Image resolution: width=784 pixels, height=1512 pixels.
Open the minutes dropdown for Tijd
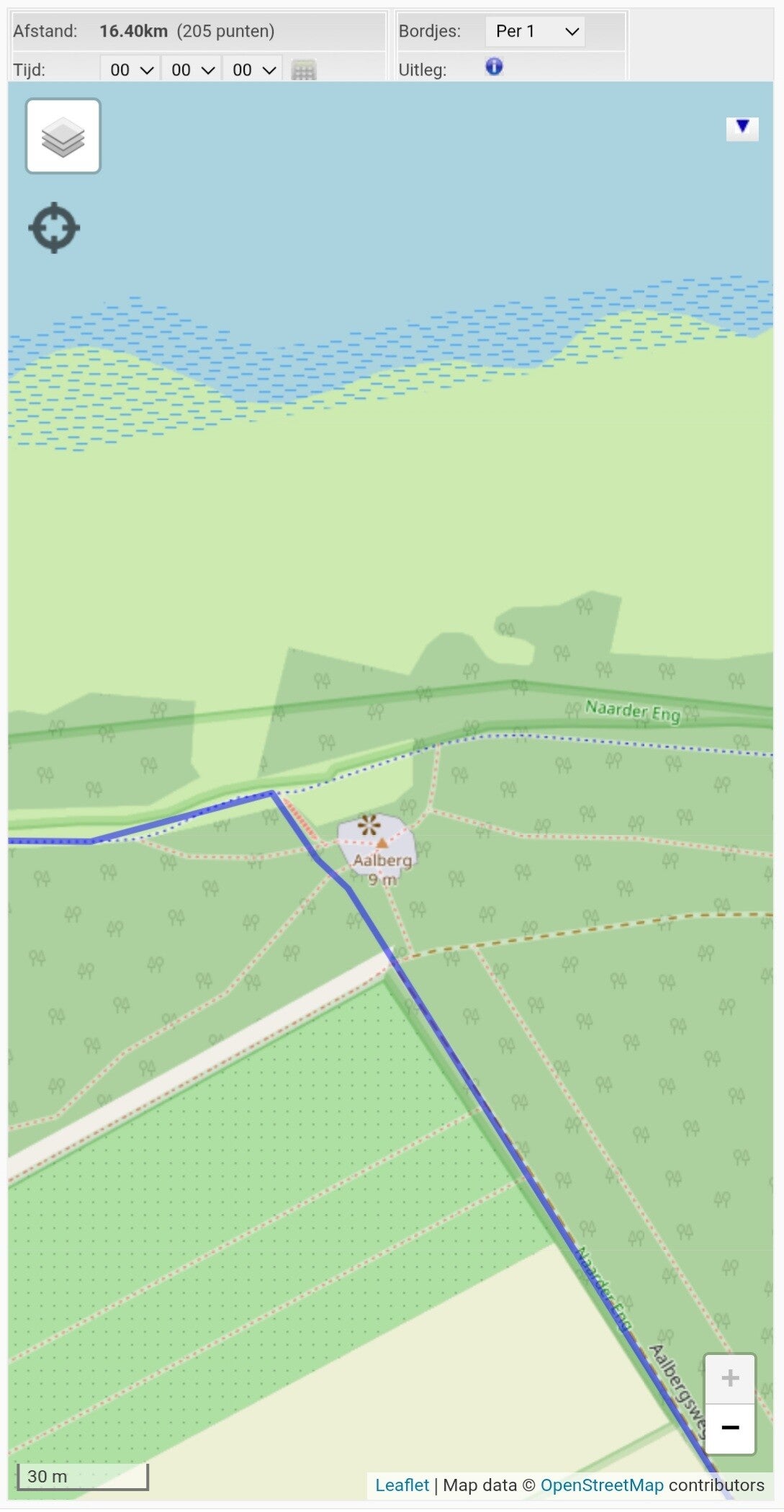[x=192, y=70]
